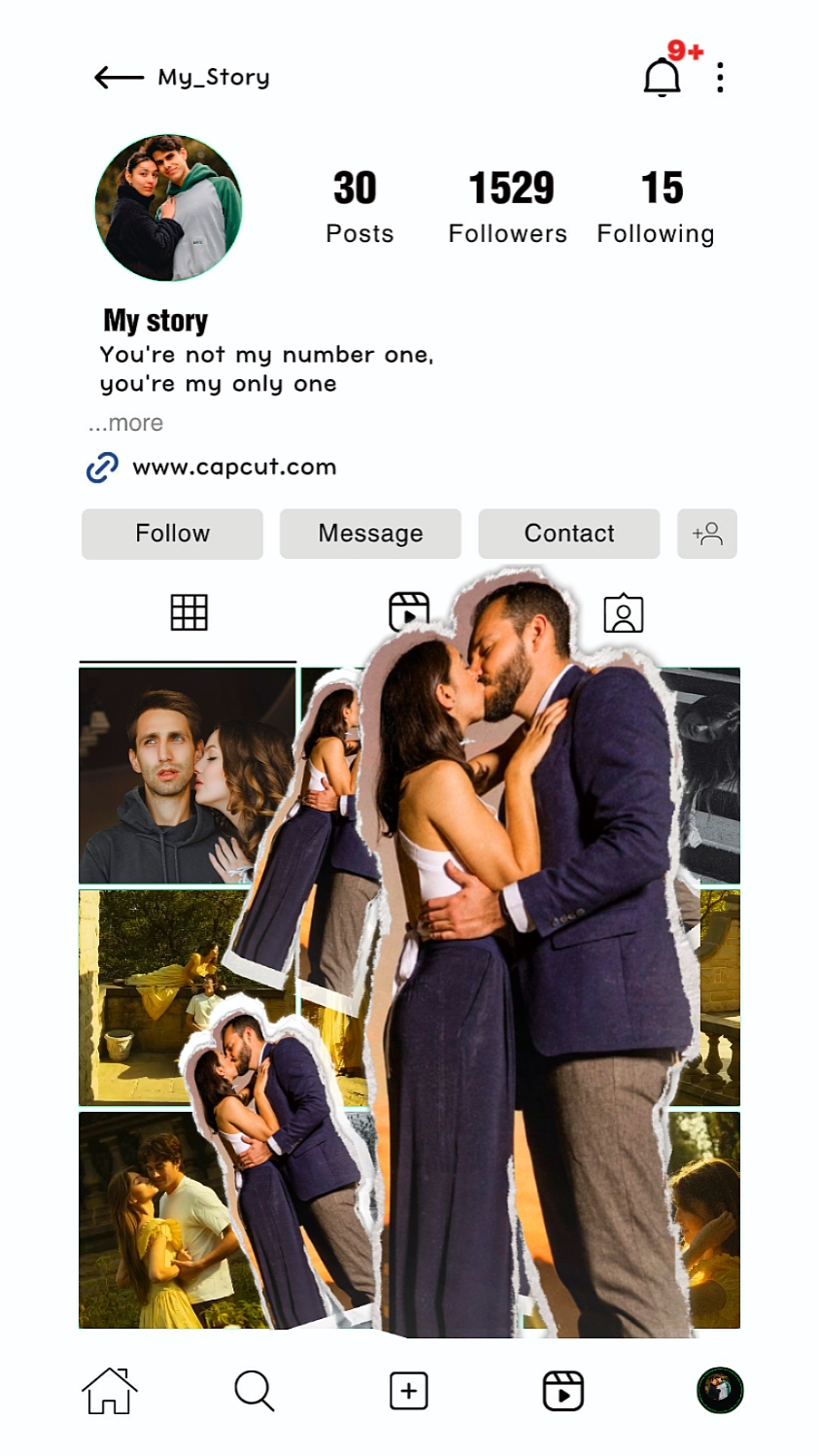This screenshot has height=1456, width=819.
Task: Open the home feed icon
Action: (109, 1390)
